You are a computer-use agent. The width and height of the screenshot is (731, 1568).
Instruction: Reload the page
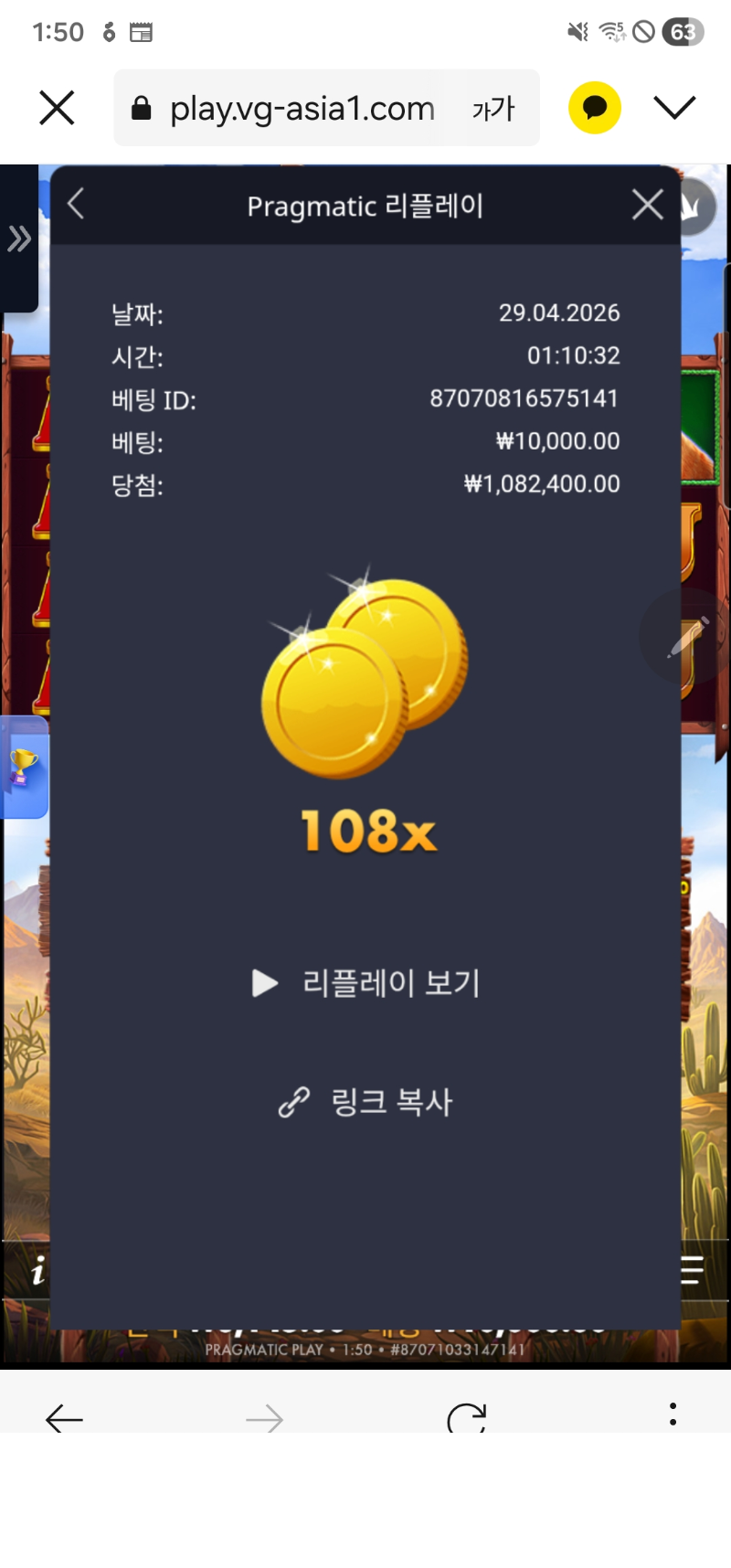[x=466, y=1418]
